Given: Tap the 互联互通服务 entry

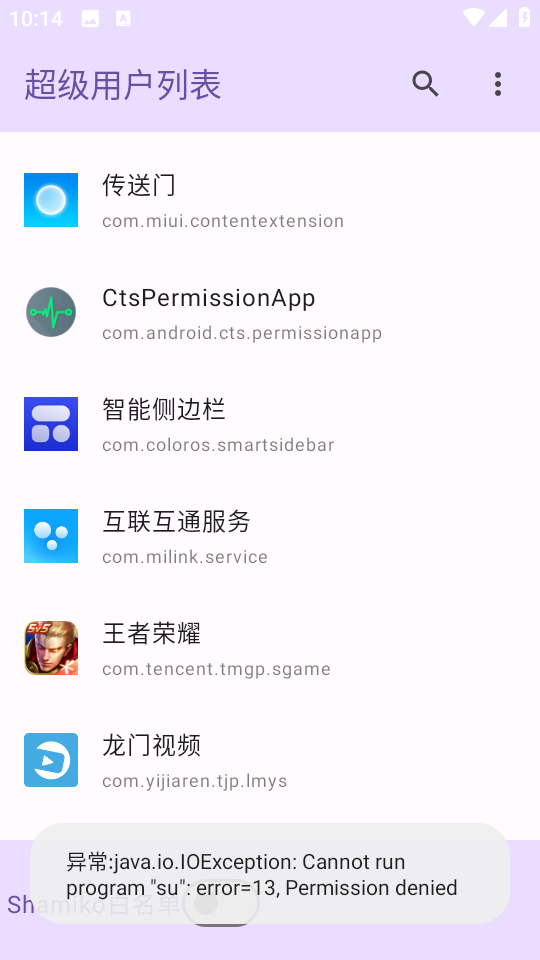Looking at the screenshot, I should pyautogui.click(x=270, y=536).
